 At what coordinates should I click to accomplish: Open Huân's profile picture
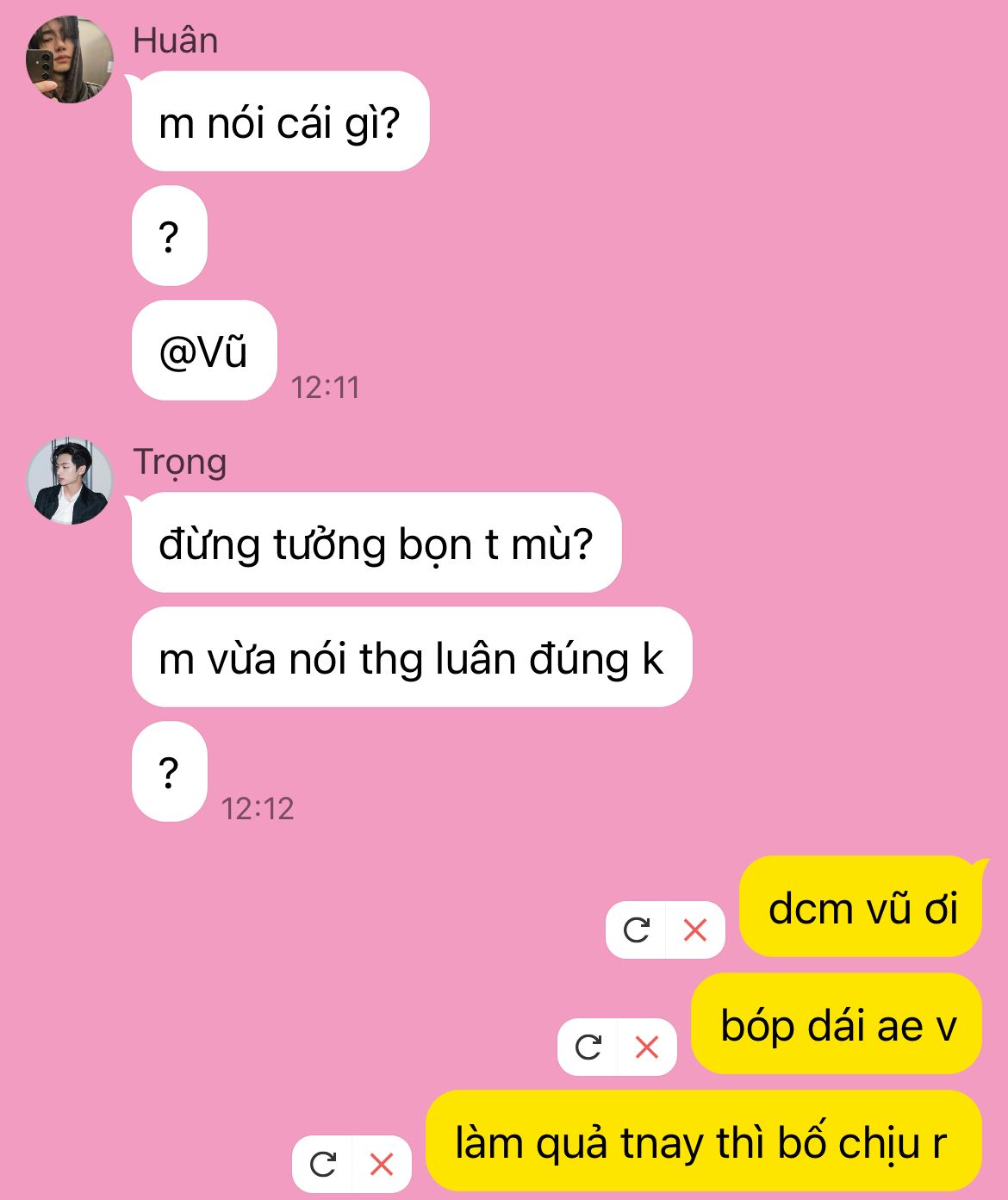70,60
